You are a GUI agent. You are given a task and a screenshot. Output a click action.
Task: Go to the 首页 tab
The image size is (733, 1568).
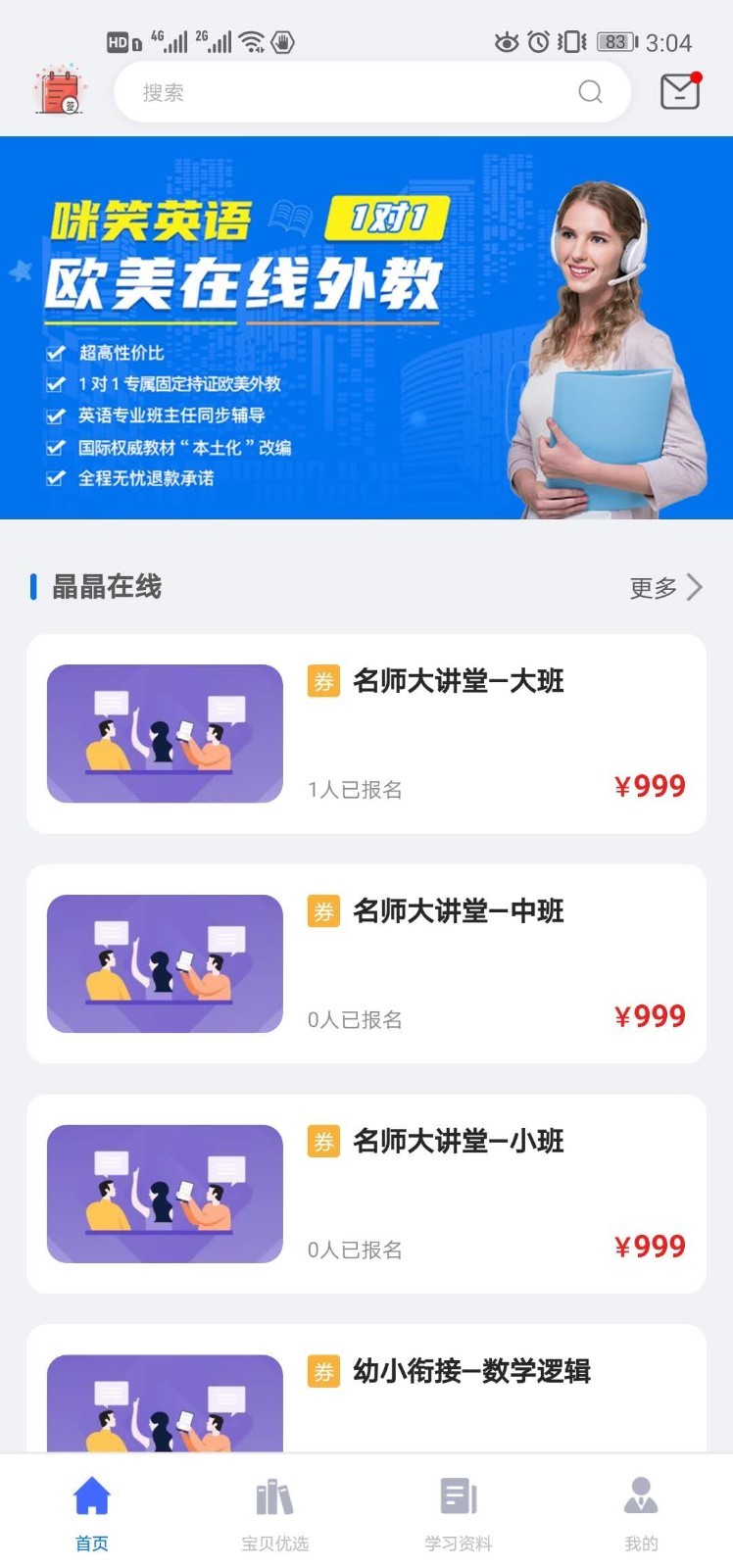coord(92,1513)
